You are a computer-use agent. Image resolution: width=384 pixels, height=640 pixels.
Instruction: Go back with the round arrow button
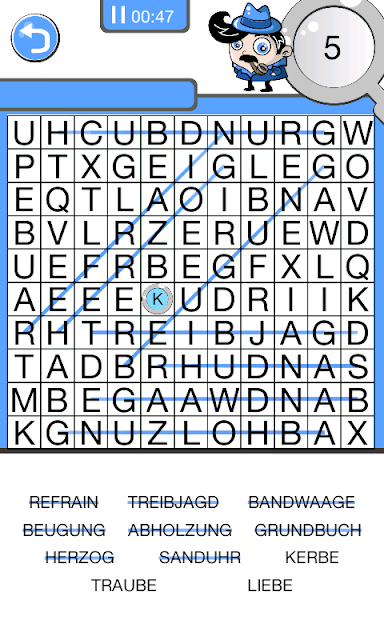click(x=36, y=38)
